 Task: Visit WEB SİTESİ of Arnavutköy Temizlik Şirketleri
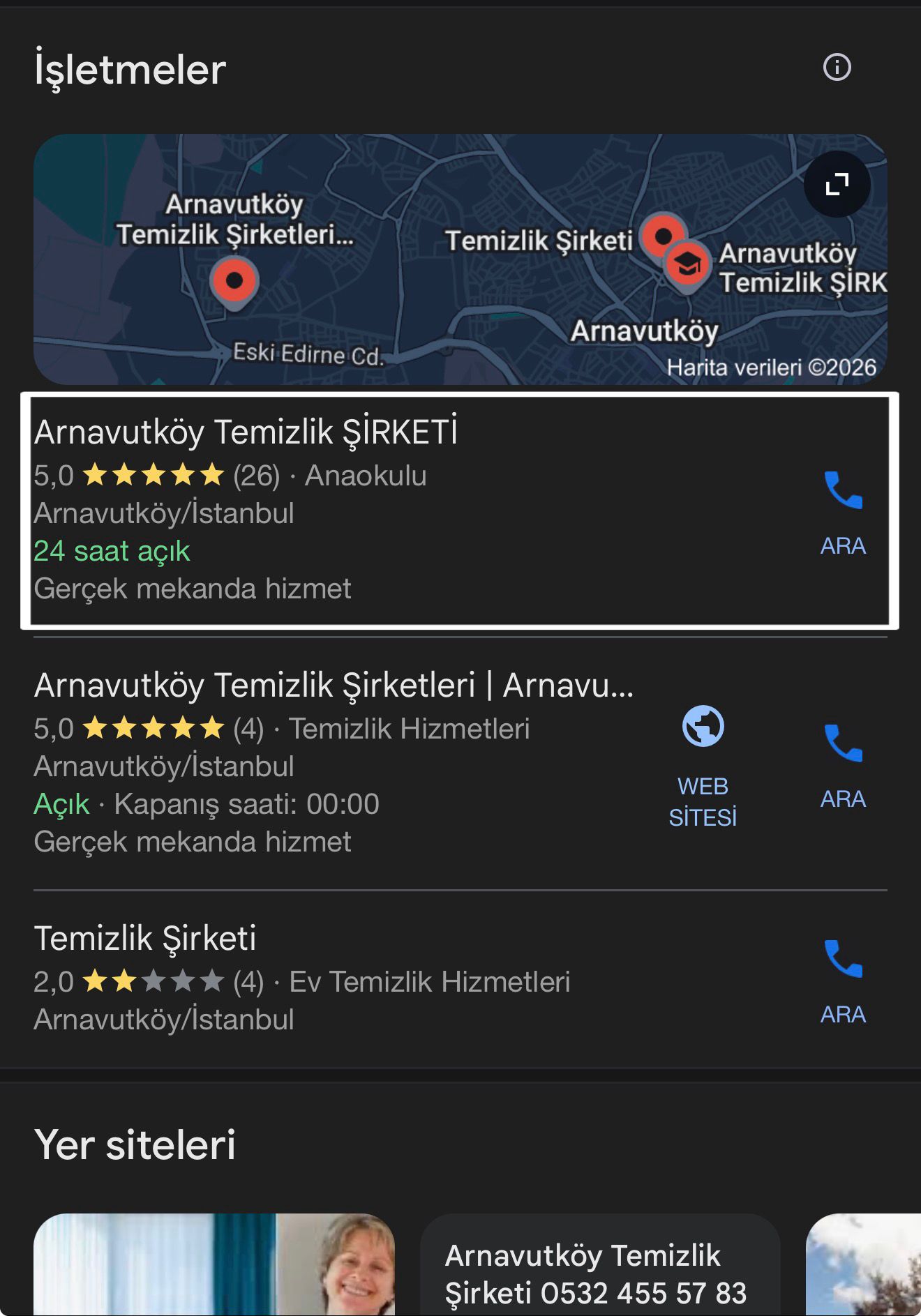coord(703,765)
